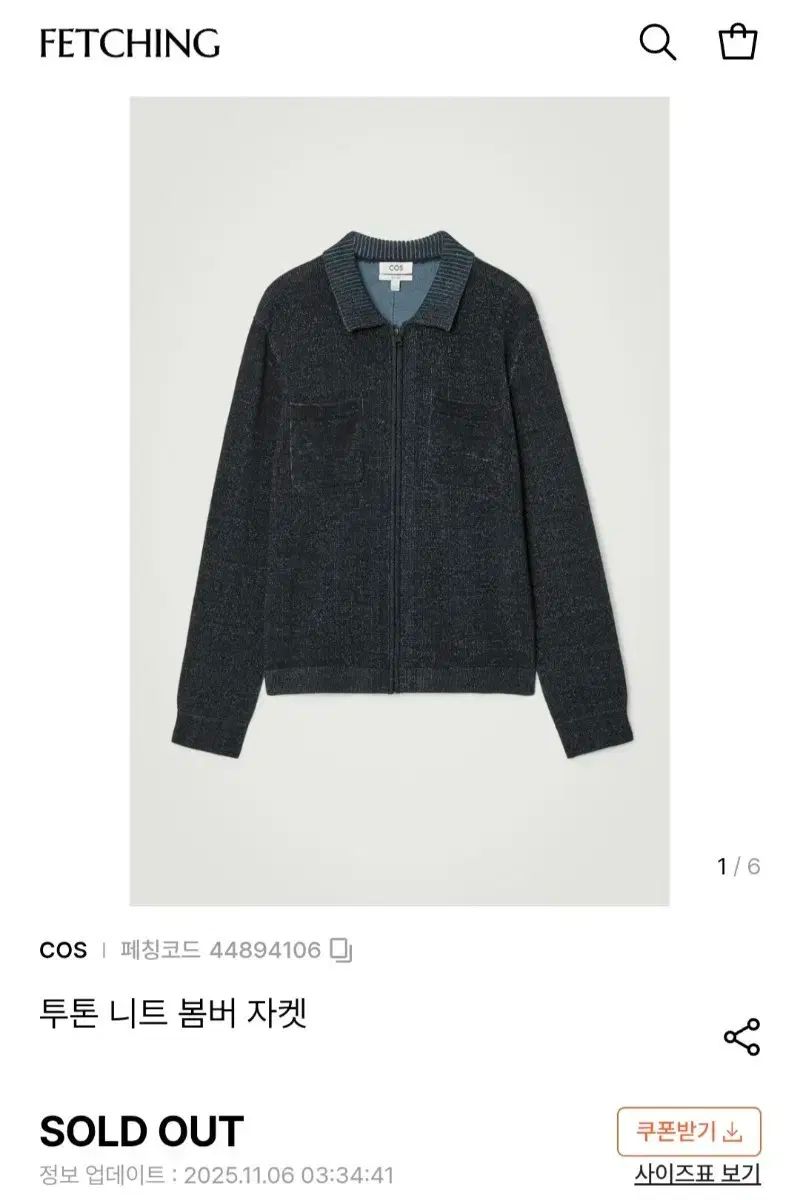The width and height of the screenshot is (800, 1200).
Task: Open the shopping bag
Action: (x=739, y=43)
